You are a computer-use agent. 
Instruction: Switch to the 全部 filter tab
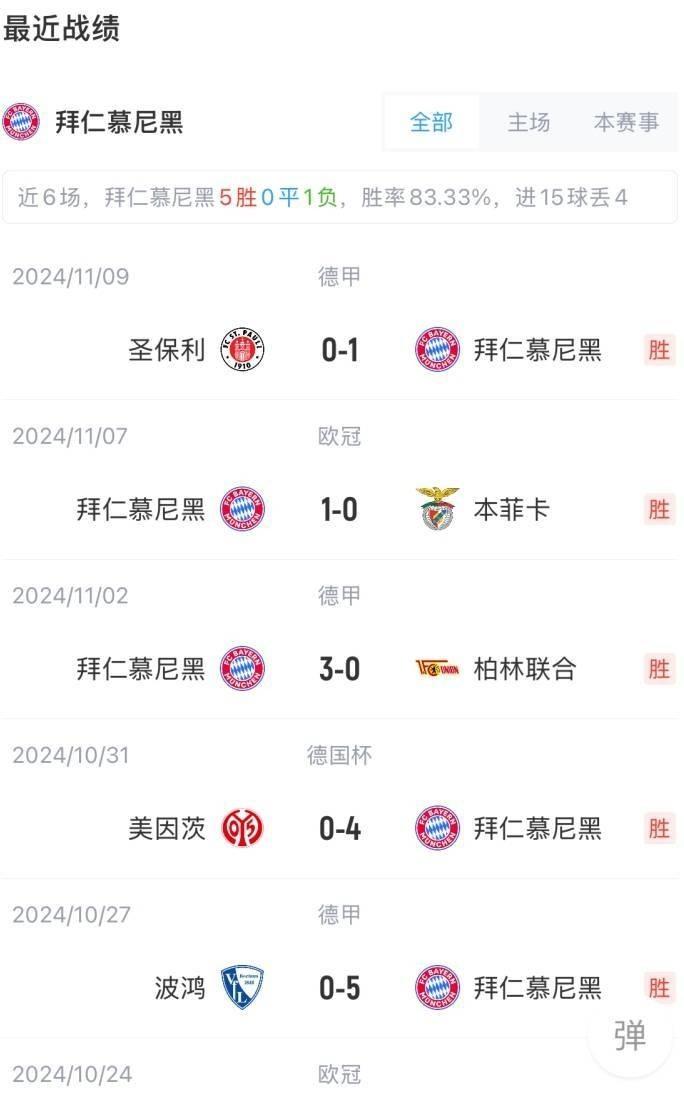pos(431,123)
